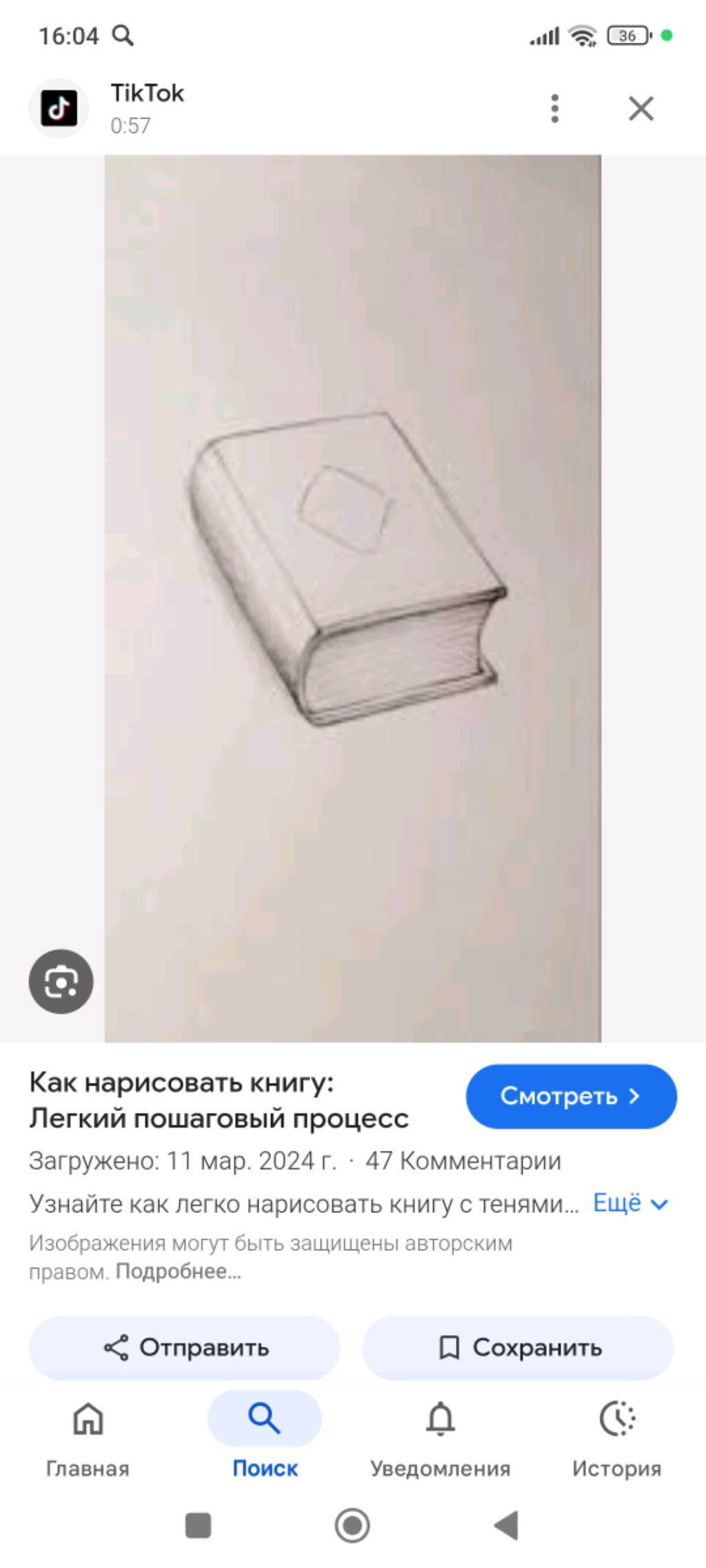Expand the description with Ещё
The image size is (706, 1568).
pos(630,1203)
